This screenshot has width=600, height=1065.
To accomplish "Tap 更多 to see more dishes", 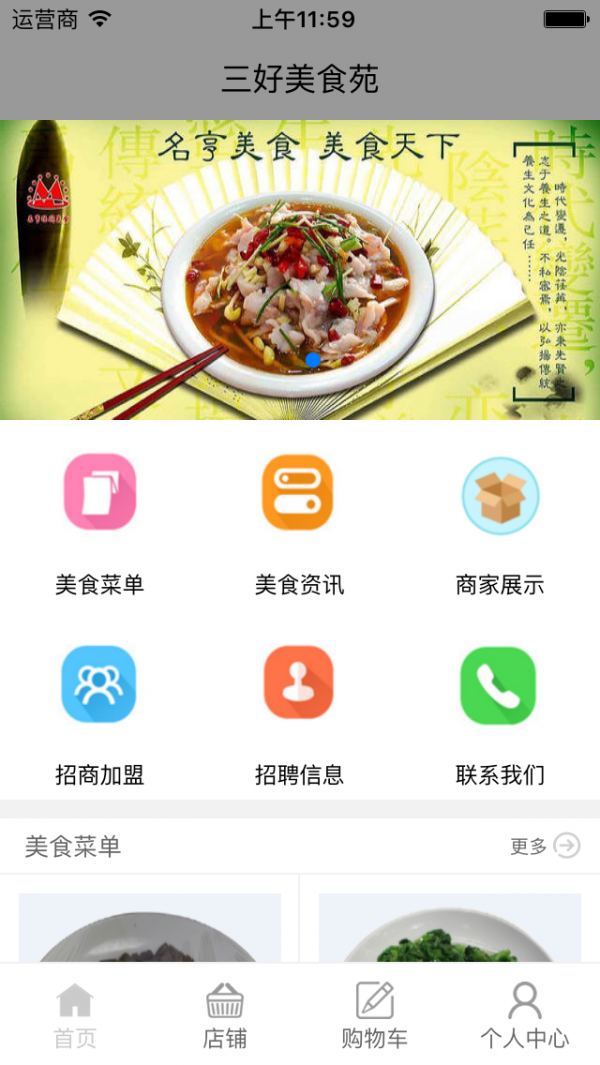I will coord(545,846).
